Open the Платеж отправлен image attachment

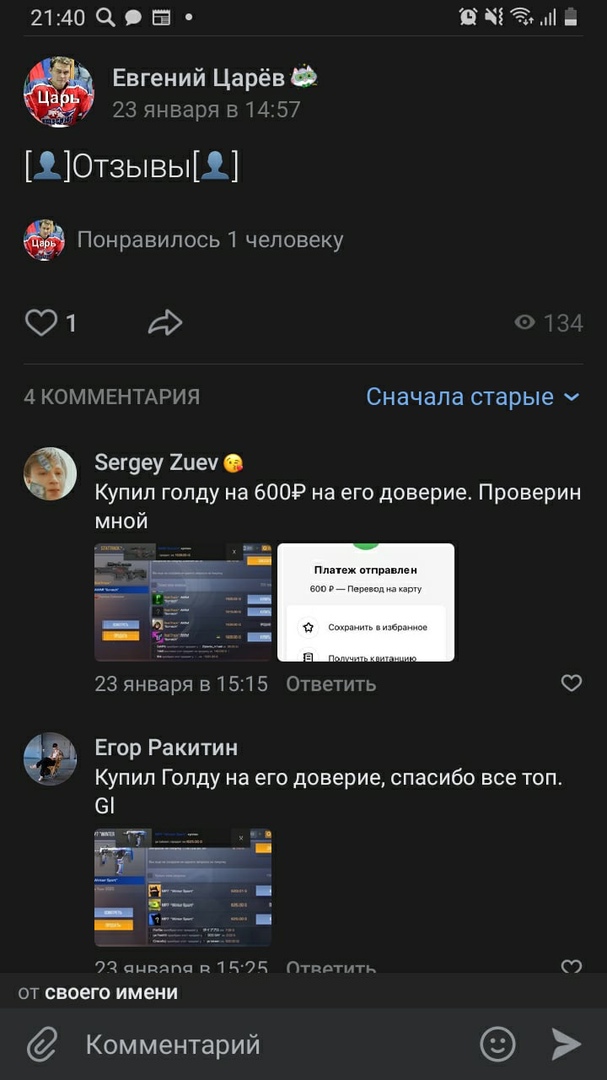365,602
